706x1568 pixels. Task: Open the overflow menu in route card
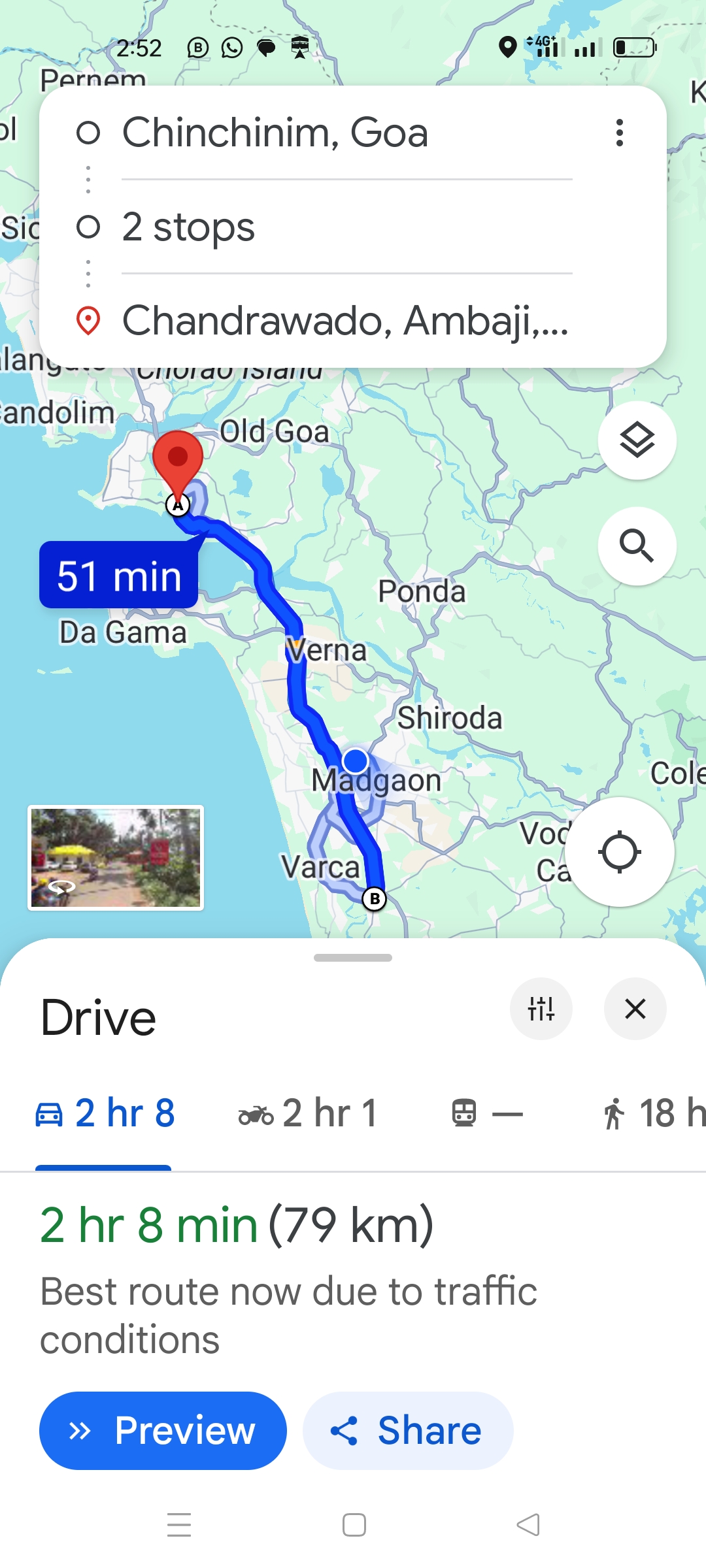(x=619, y=133)
